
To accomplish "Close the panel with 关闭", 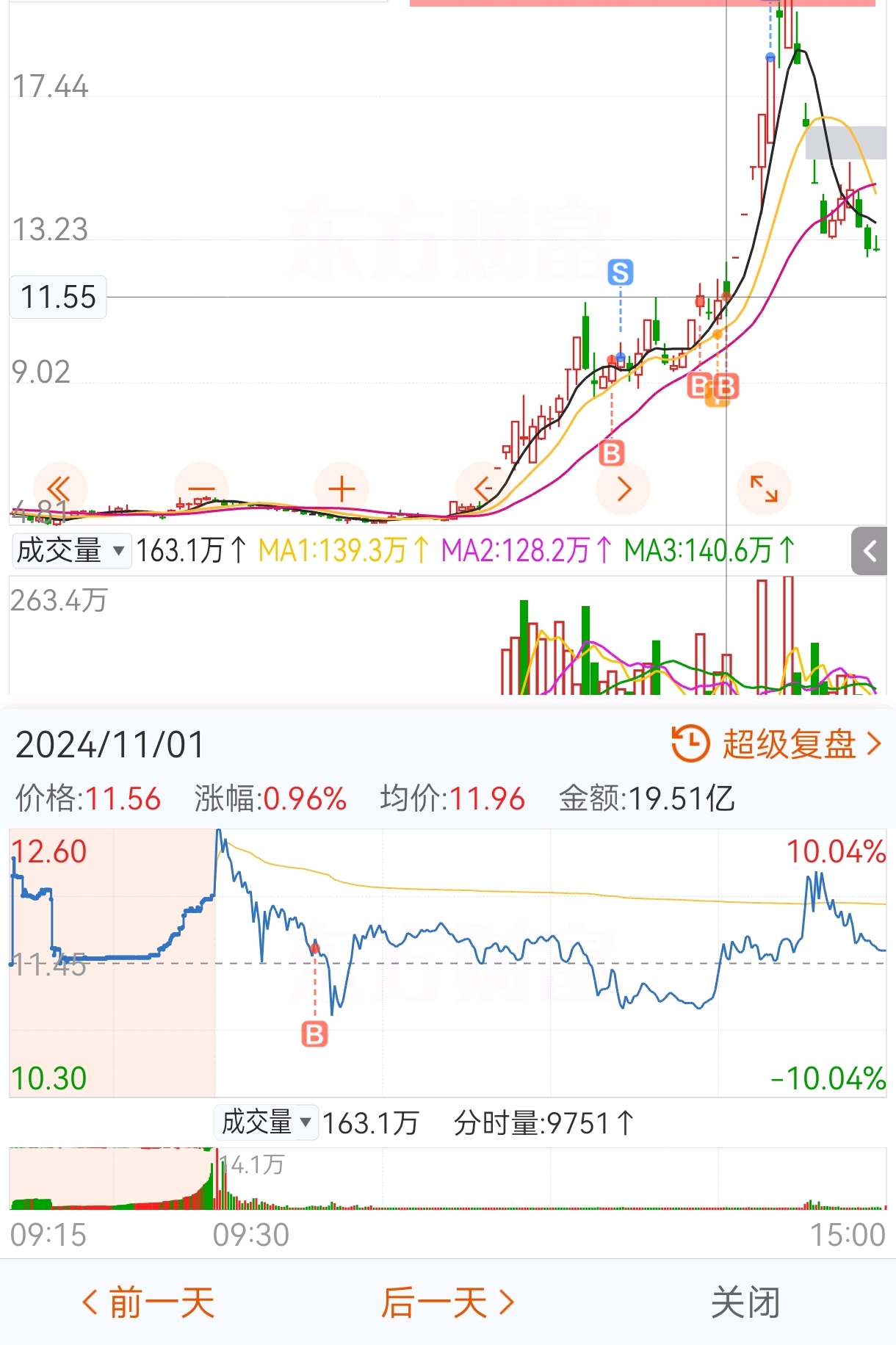I will click(745, 1303).
